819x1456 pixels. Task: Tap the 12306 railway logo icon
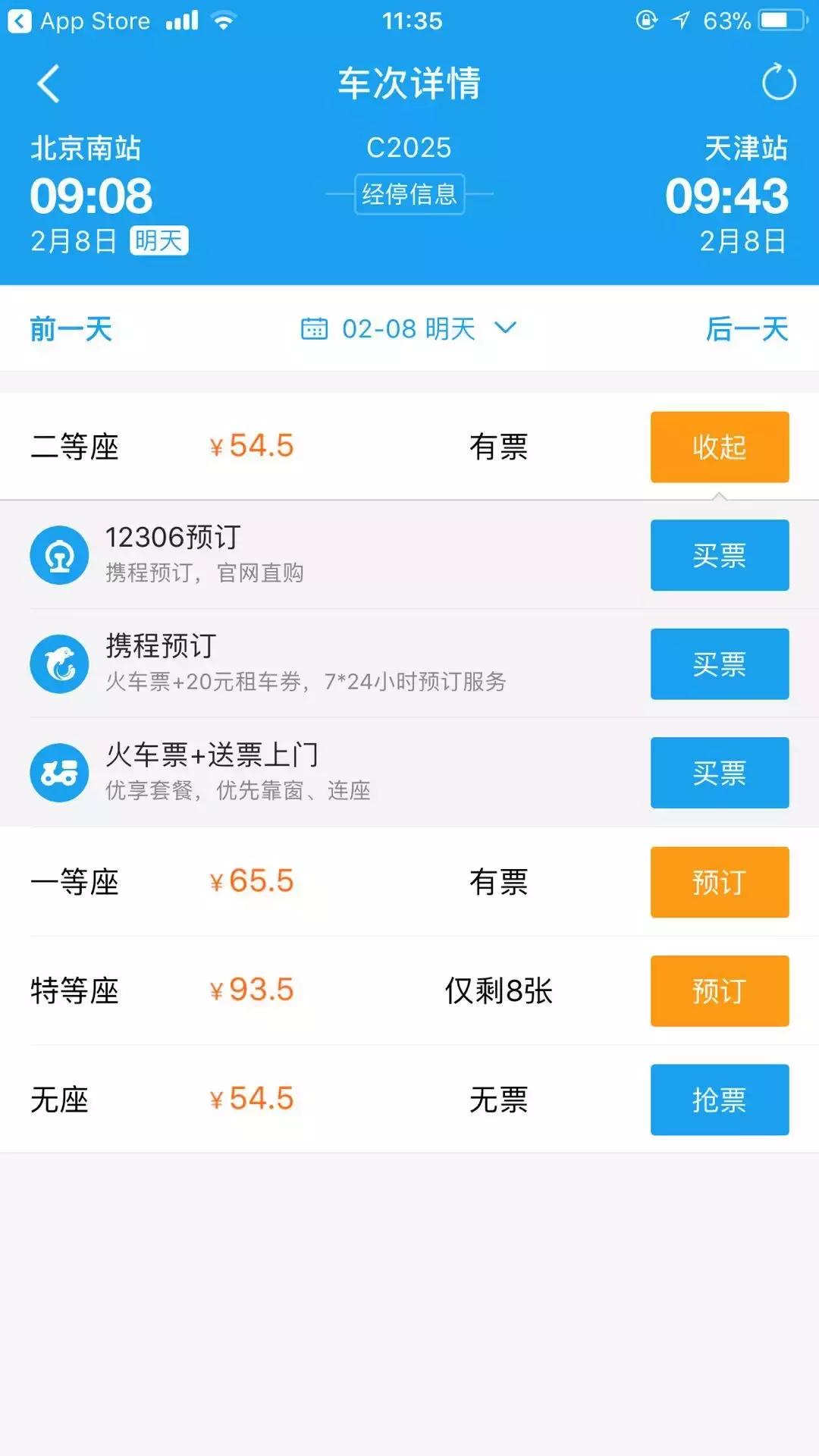coord(59,554)
